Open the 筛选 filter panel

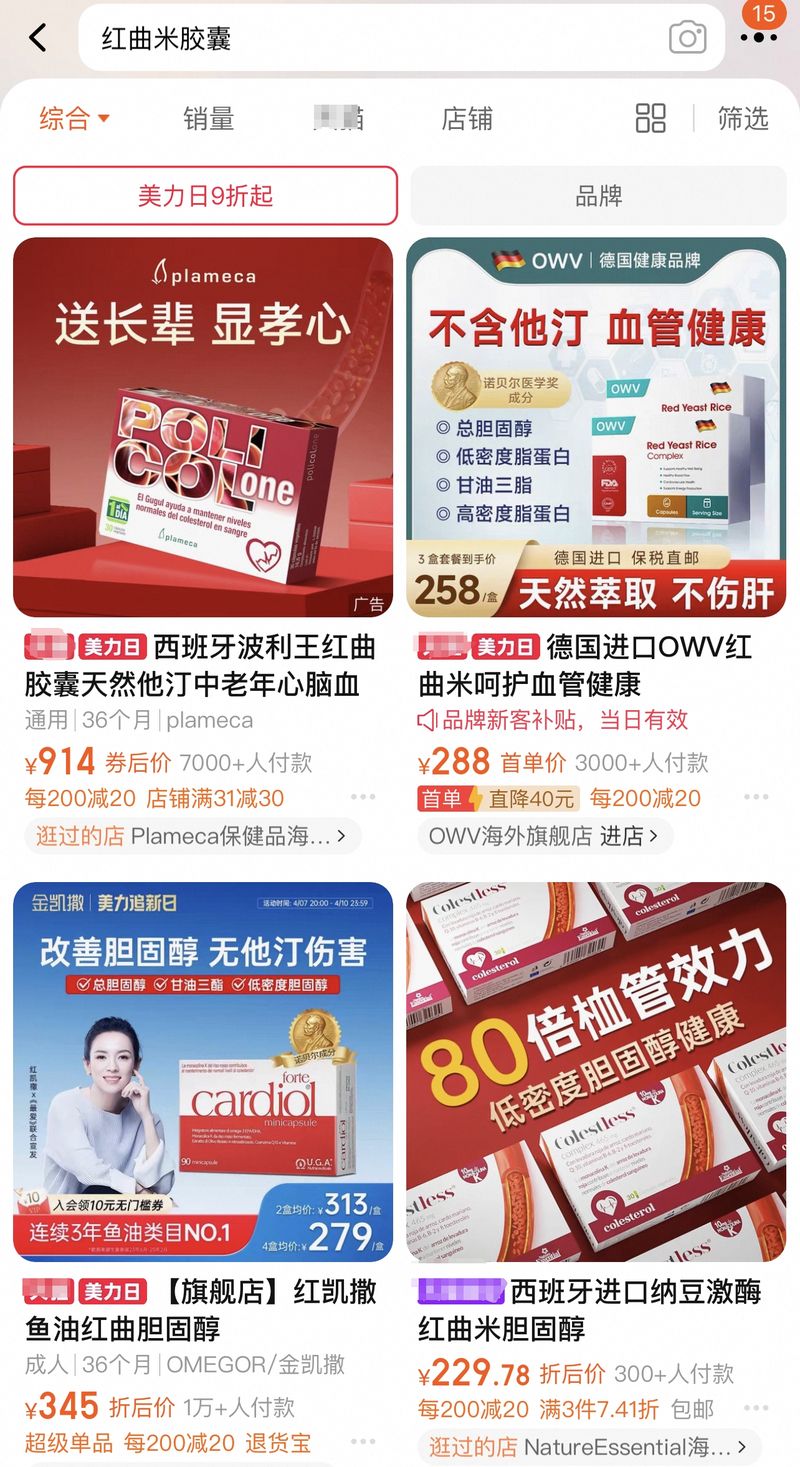[742, 119]
